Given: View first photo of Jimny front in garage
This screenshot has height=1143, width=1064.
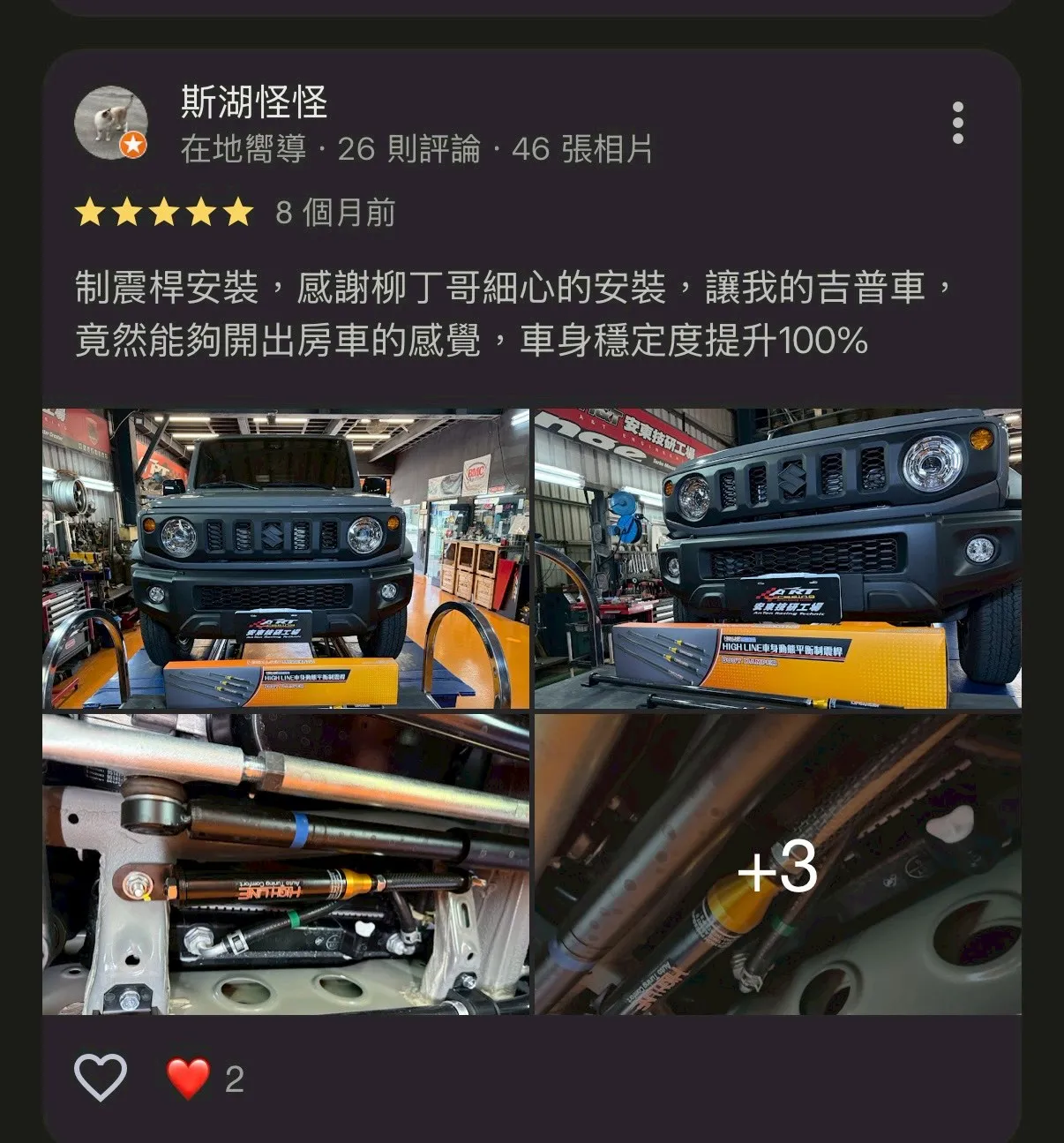Looking at the screenshot, I should pos(286,558).
